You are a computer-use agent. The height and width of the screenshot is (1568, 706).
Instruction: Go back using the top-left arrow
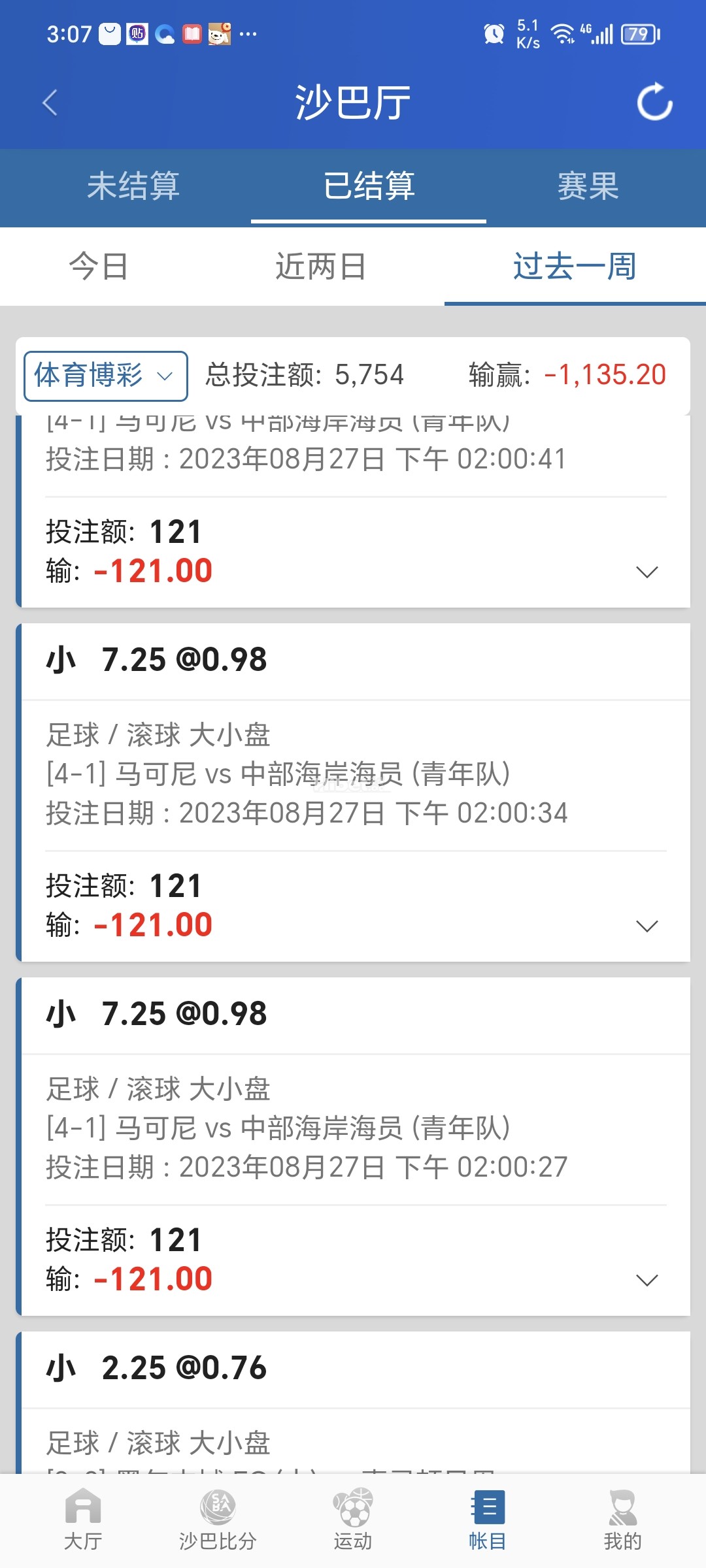coord(50,103)
